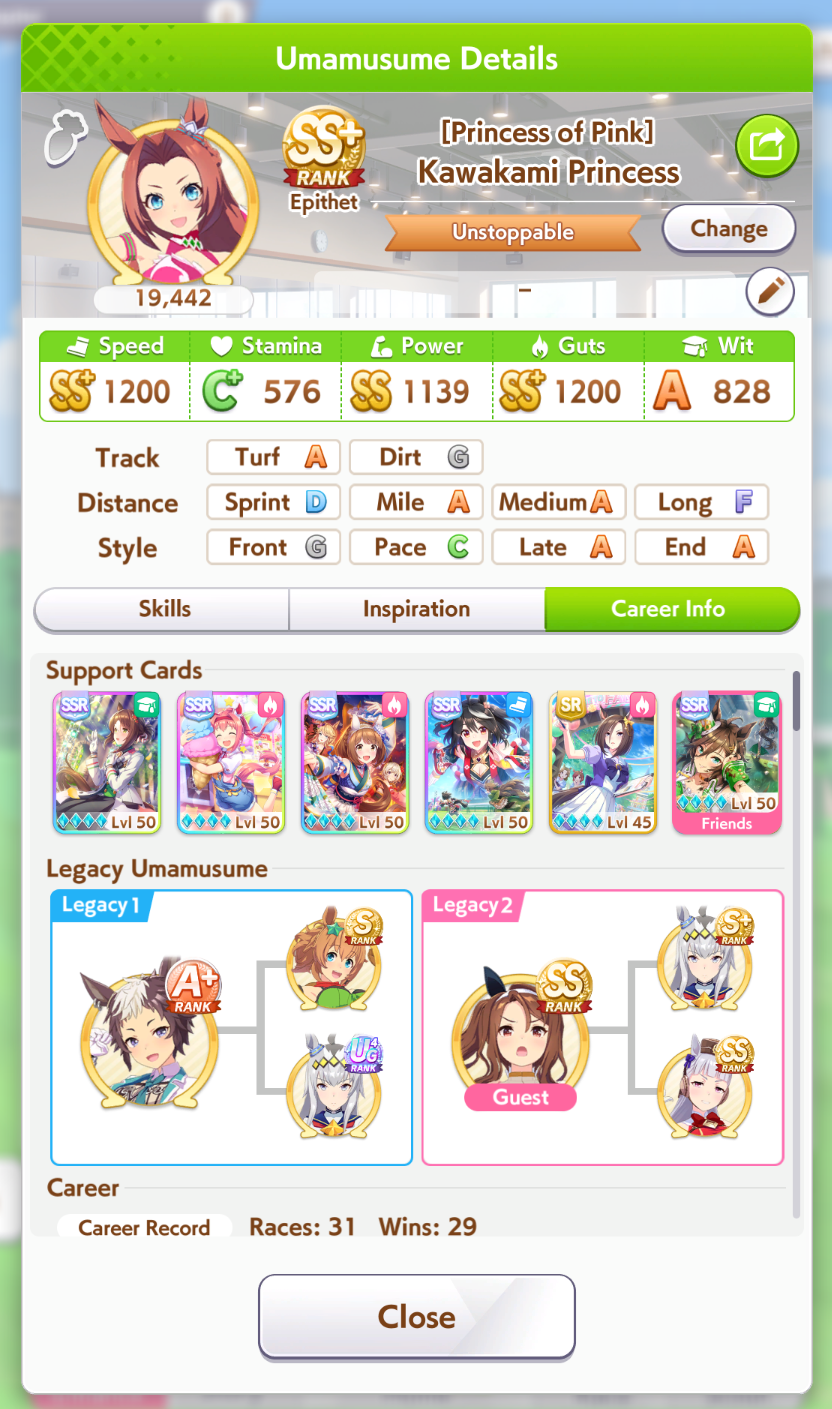Open the Friends support card

click(727, 763)
